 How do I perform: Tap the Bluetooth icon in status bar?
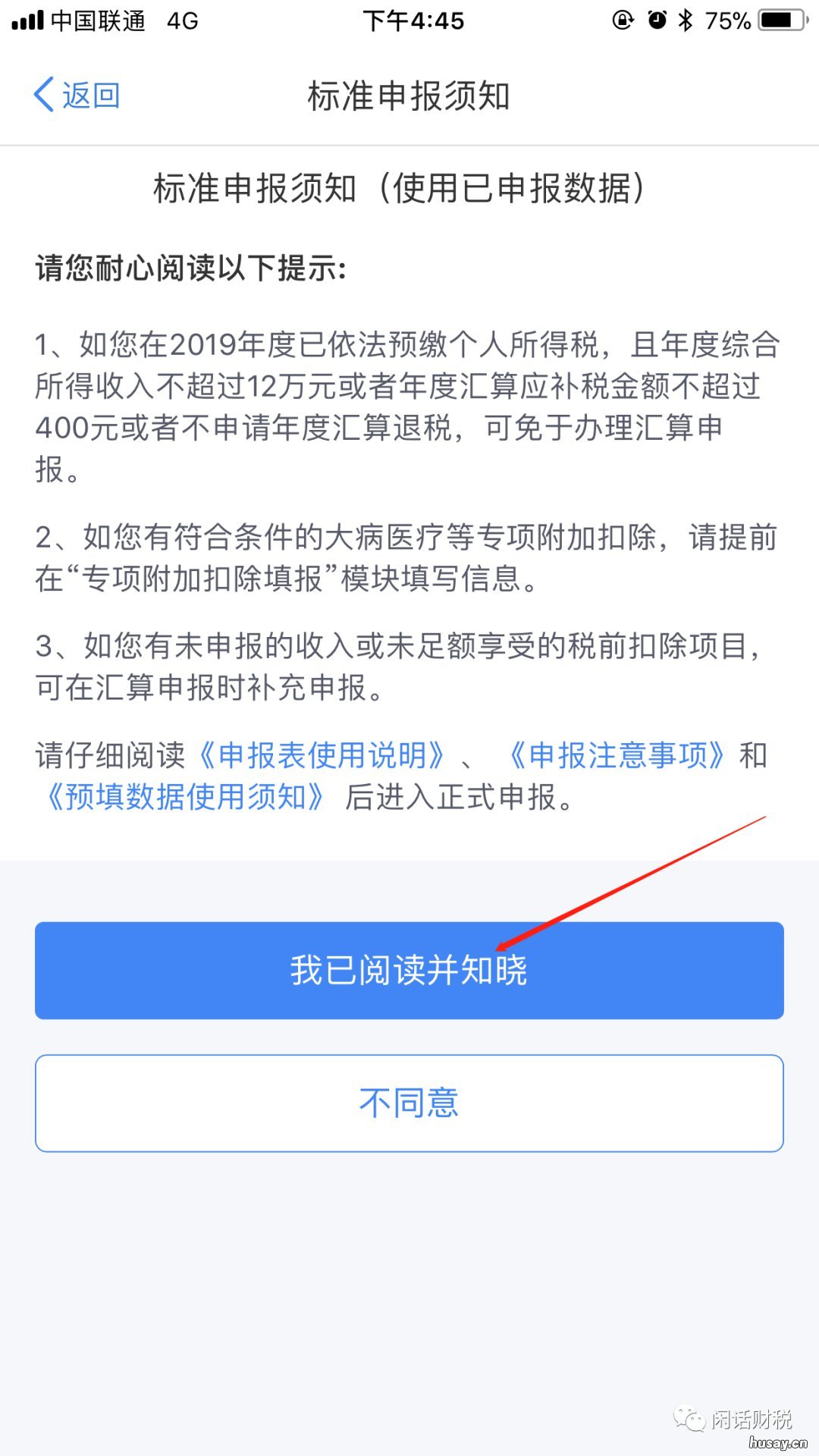[x=686, y=22]
